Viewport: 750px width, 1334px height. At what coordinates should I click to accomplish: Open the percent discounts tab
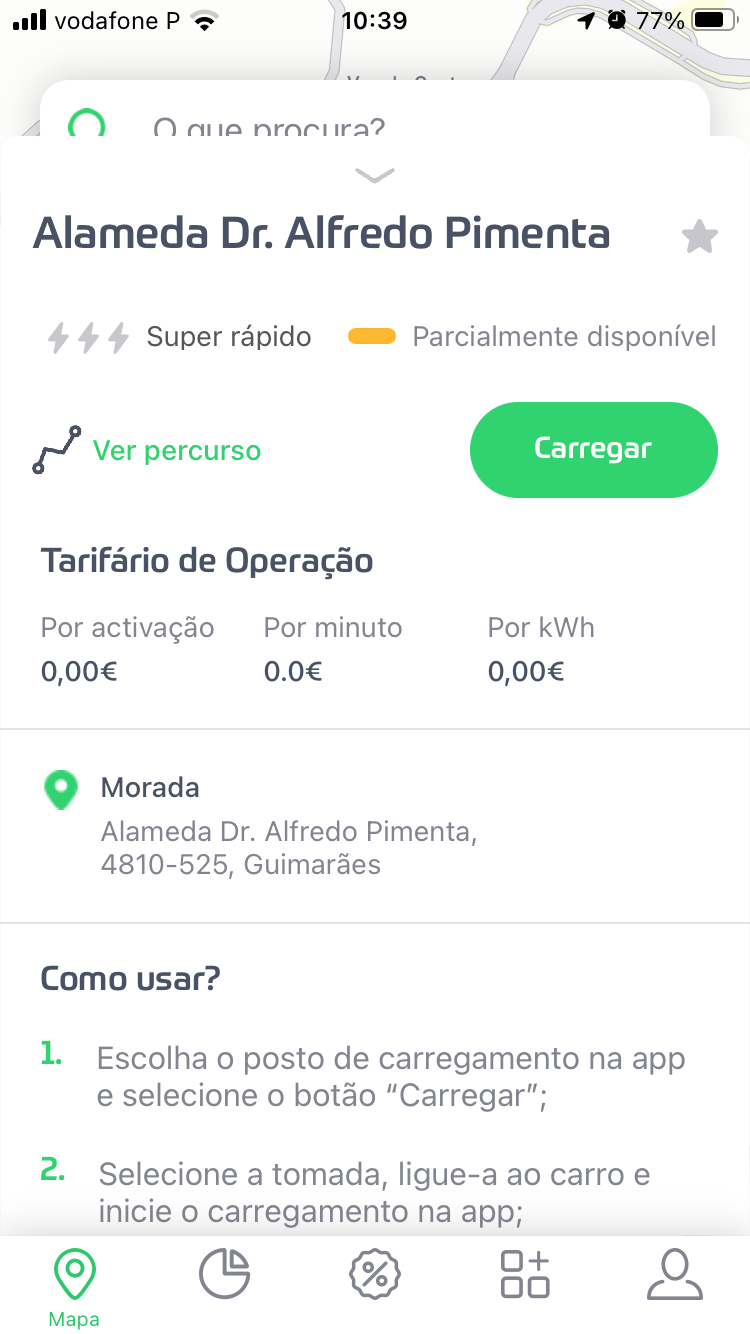tap(375, 1275)
